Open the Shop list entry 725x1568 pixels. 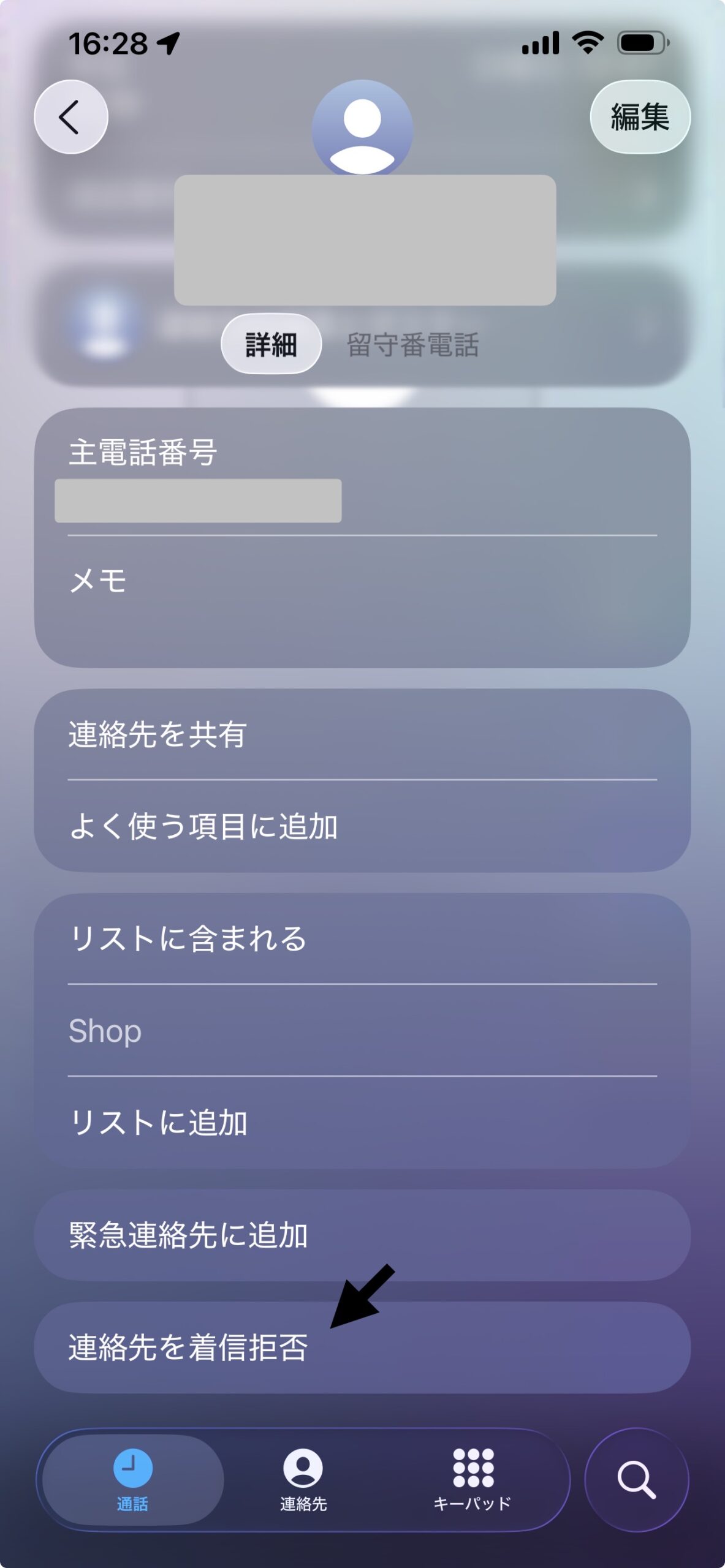coord(362,1030)
